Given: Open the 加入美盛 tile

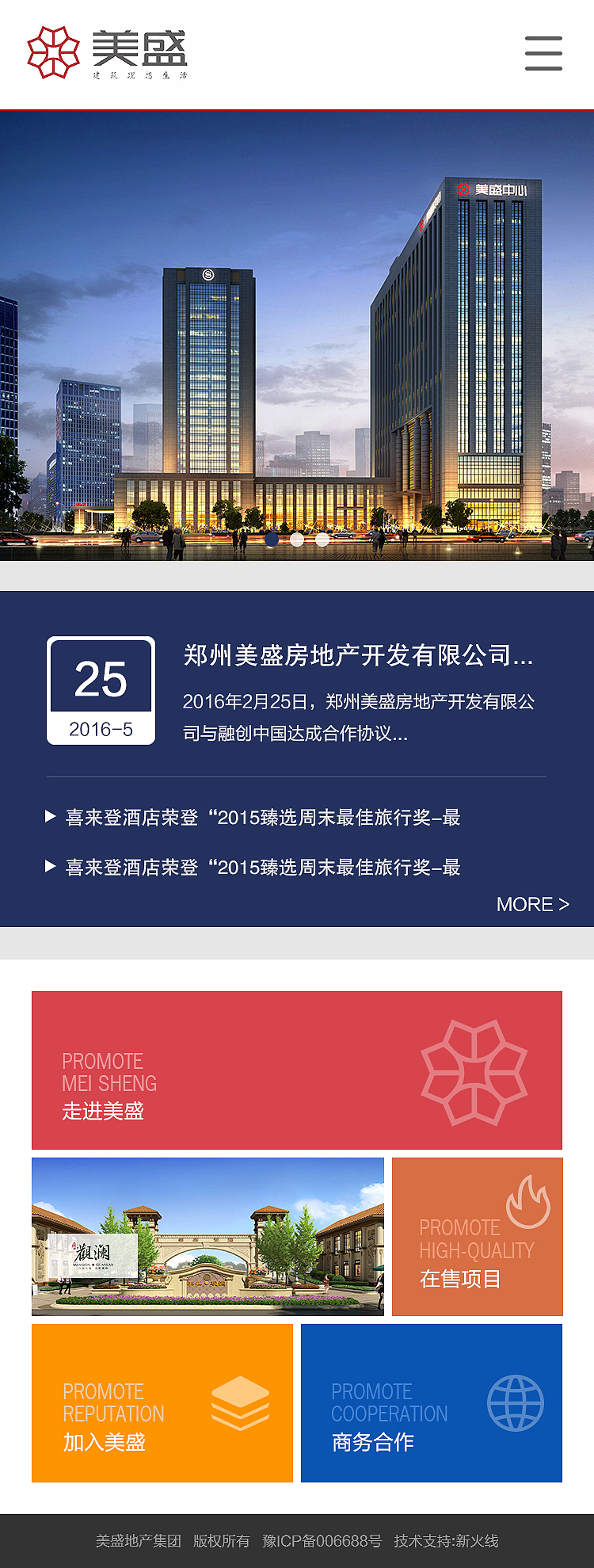Looking at the screenshot, I should tap(162, 1402).
